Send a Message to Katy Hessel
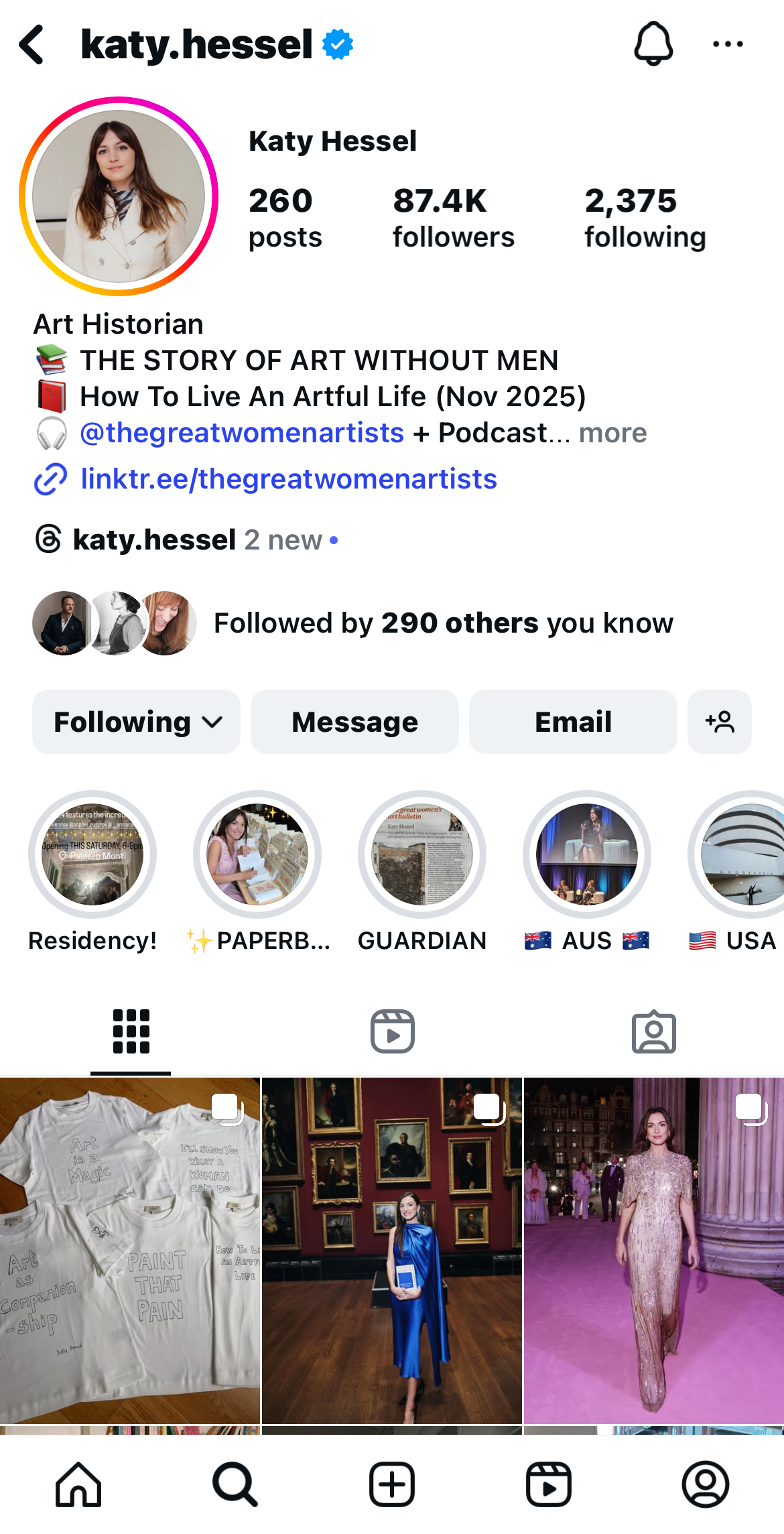The width and height of the screenshot is (784, 1534). pos(354,722)
